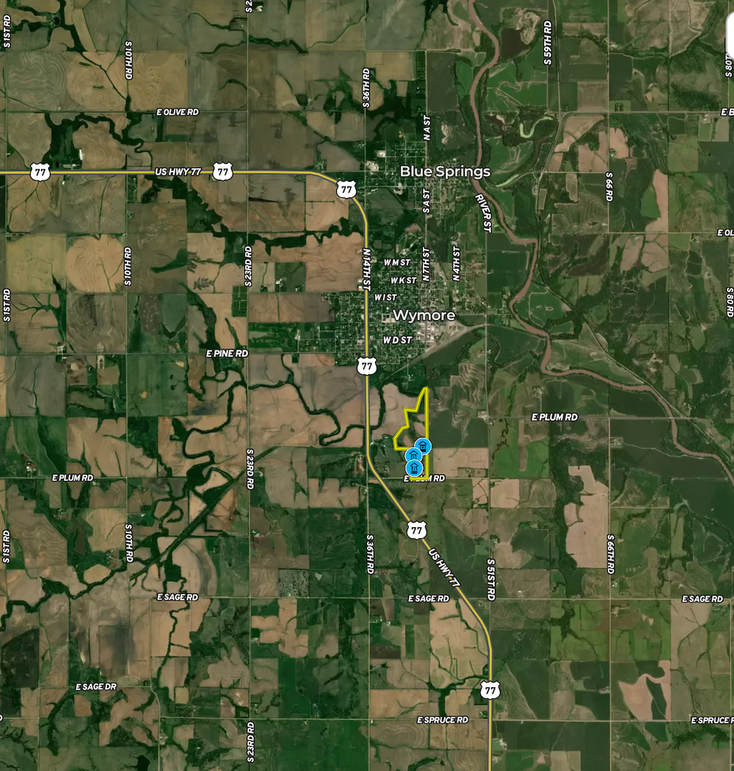This screenshot has width=734, height=771.
Task: Tap the building marker on the yellow boundary line
Action: click(423, 445)
